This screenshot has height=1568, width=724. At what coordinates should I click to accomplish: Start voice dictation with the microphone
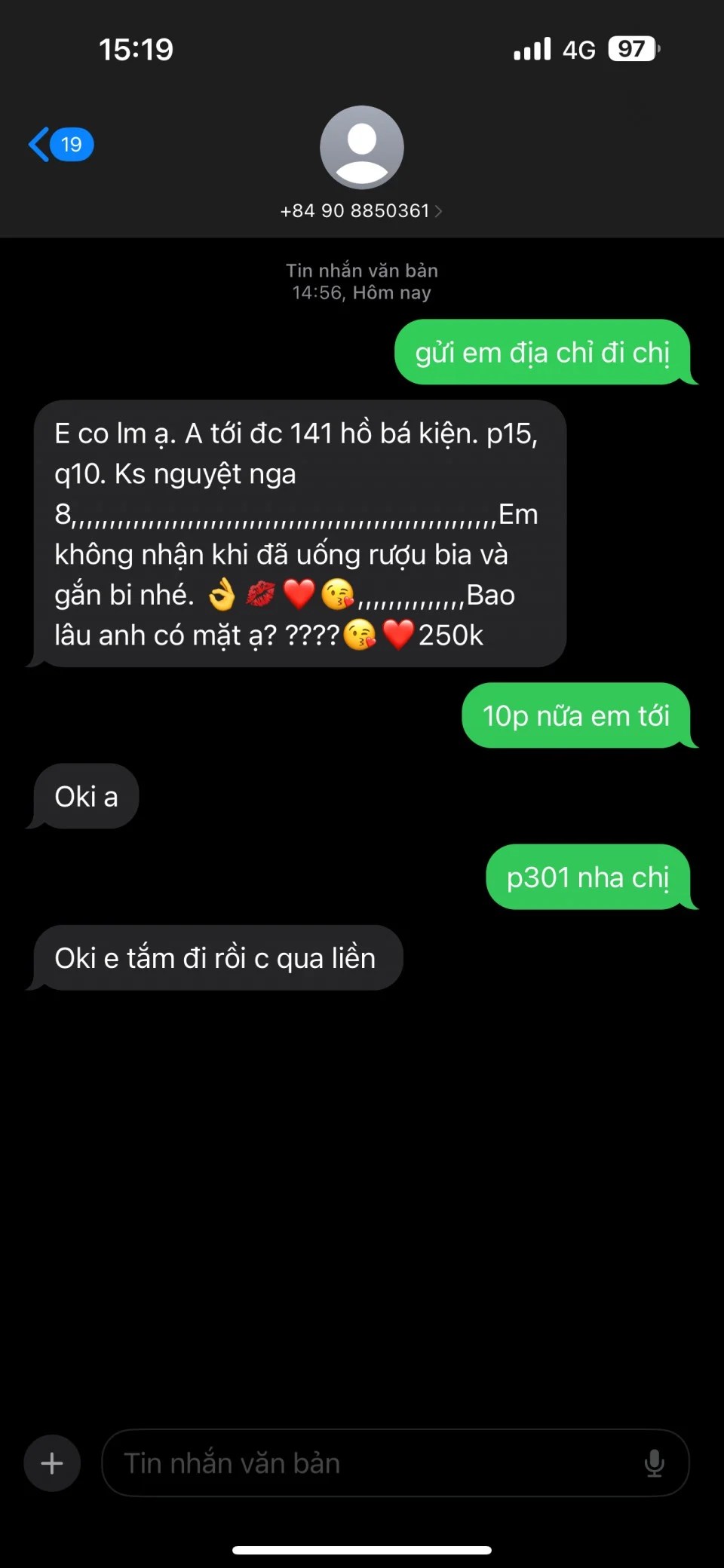pyautogui.click(x=654, y=1463)
